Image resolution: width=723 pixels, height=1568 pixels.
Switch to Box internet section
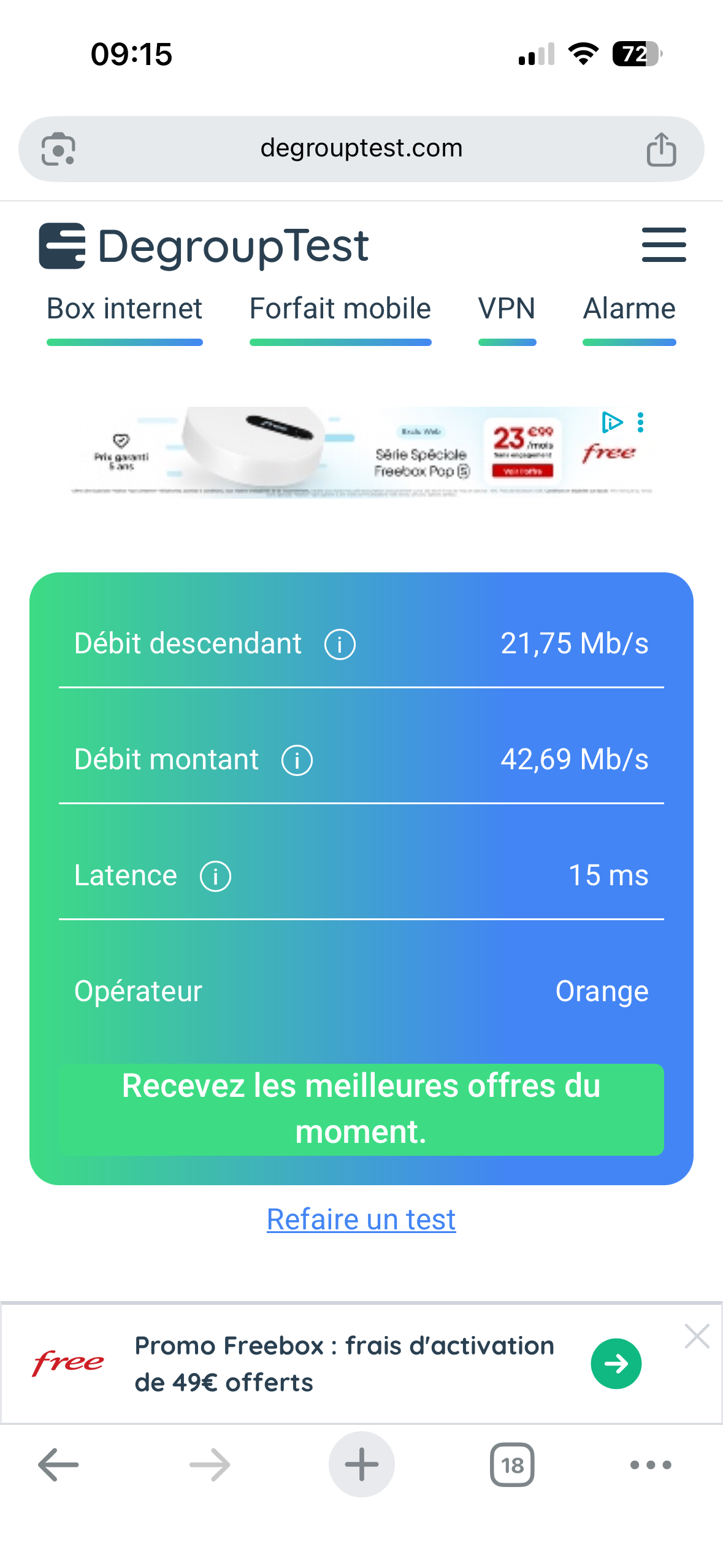(x=124, y=309)
